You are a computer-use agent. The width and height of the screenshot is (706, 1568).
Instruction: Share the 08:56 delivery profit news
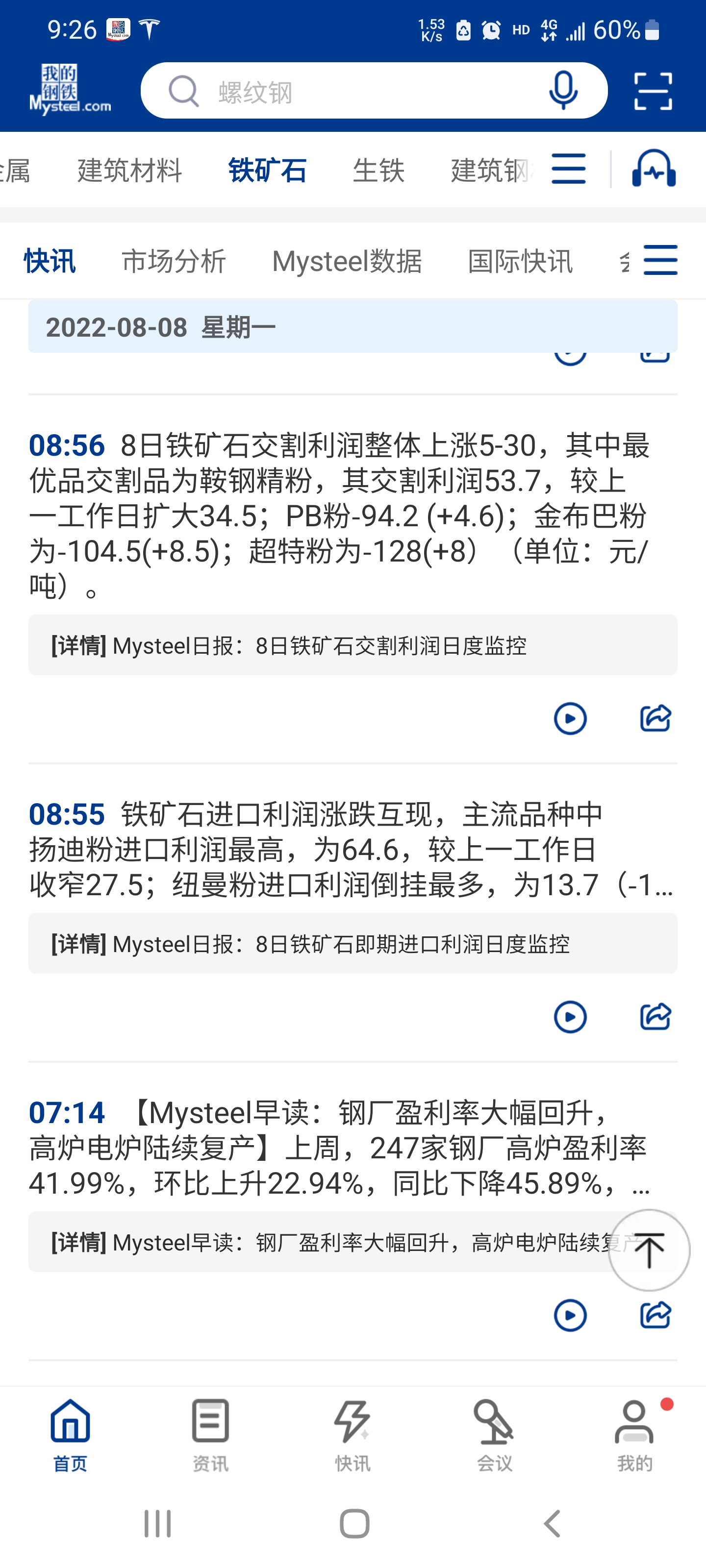[x=656, y=718]
